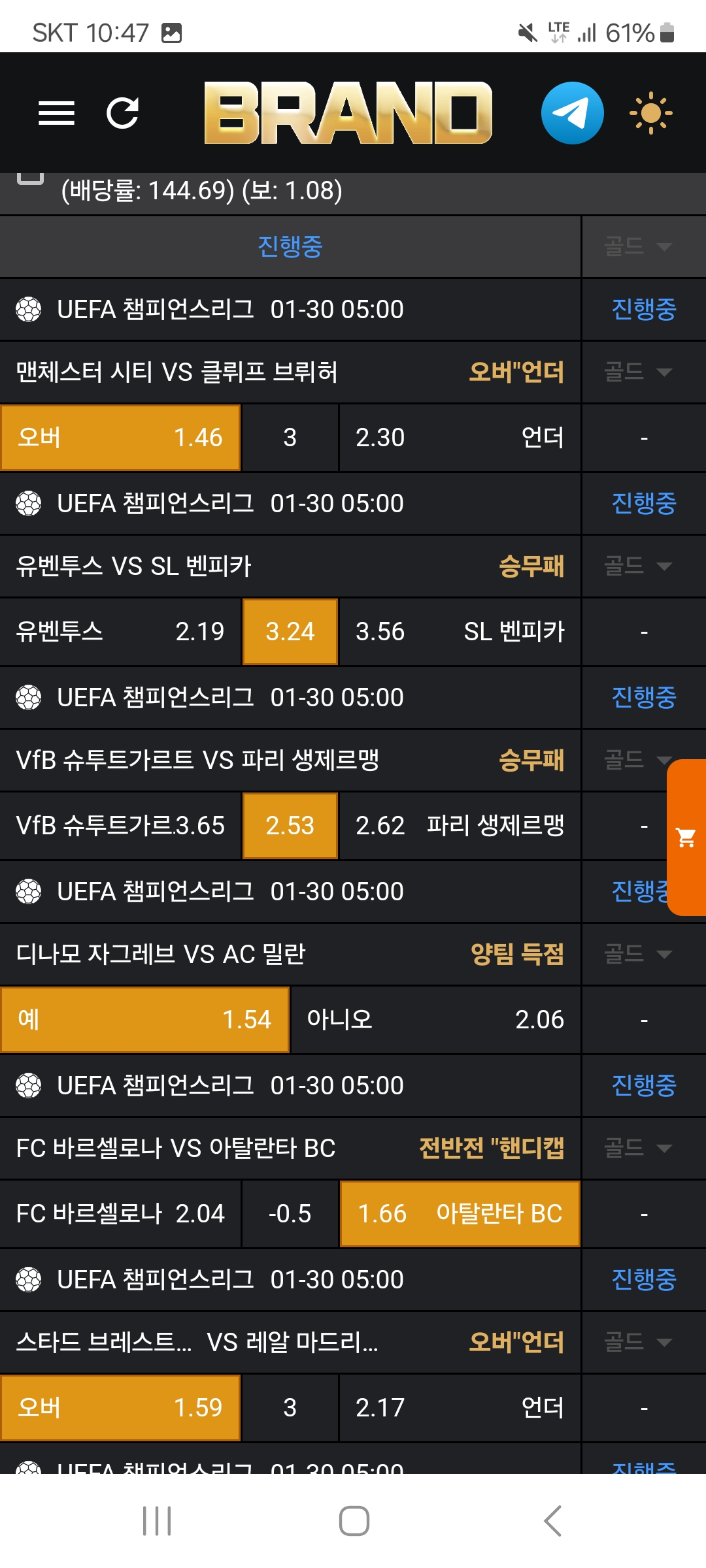Choose SL 벤피카 win odds 3.56
The width and height of the screenshot is (706, 1568).
(x=459, y=632)
